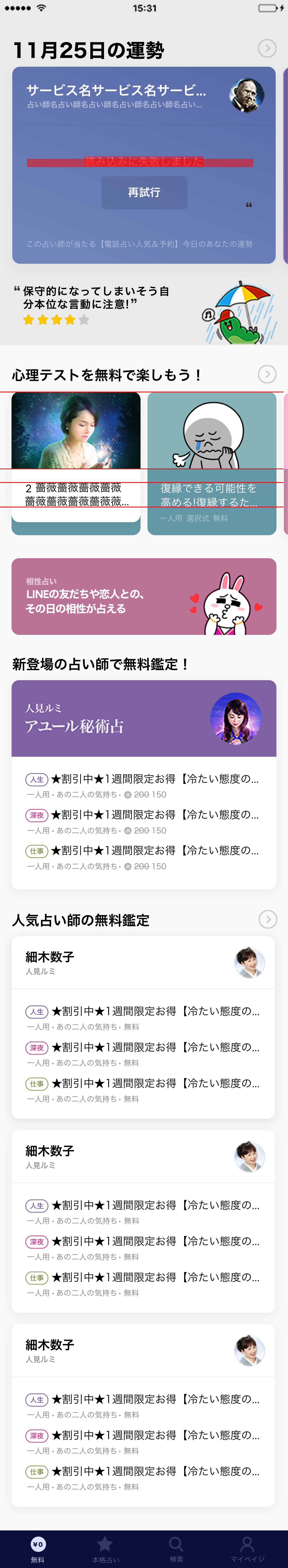Open the arrow beside 人気占い師の無料鑑定

point(267,919)
